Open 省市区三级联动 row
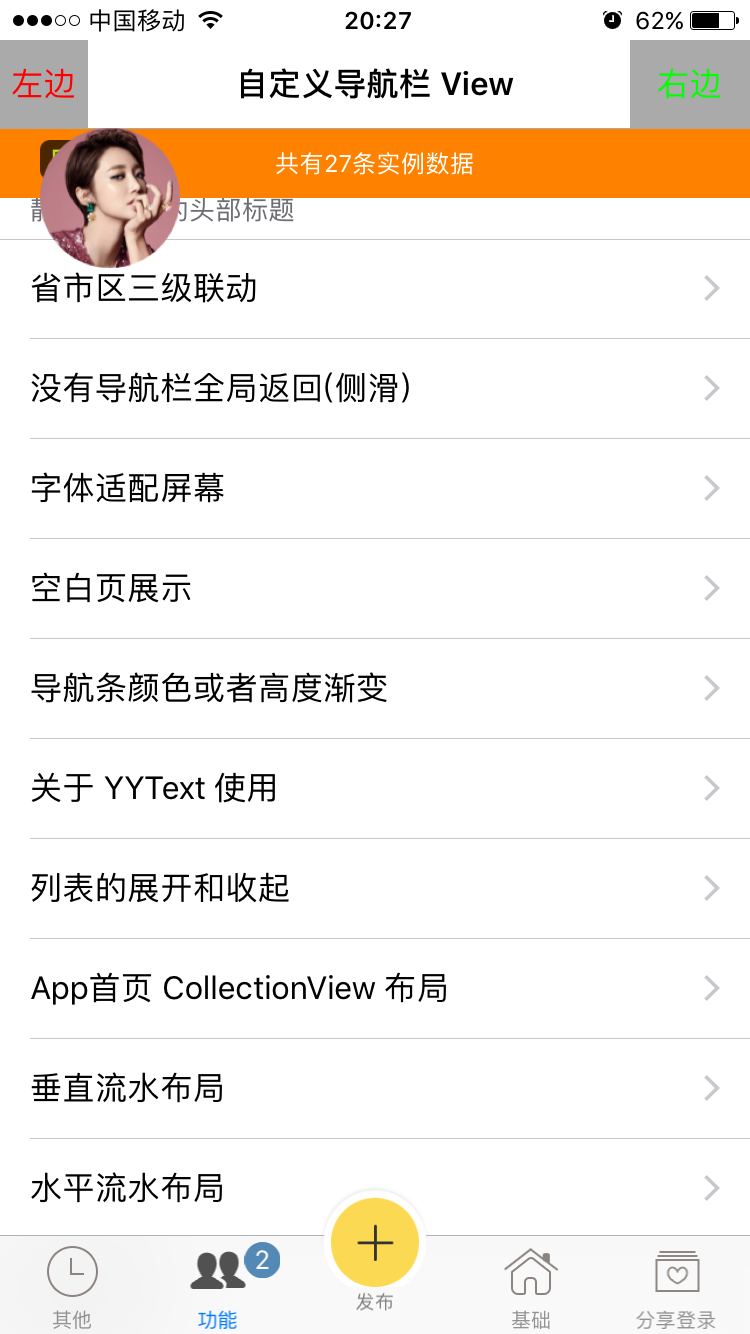This screenshot has width=750, height=1334. click(375, 289)
